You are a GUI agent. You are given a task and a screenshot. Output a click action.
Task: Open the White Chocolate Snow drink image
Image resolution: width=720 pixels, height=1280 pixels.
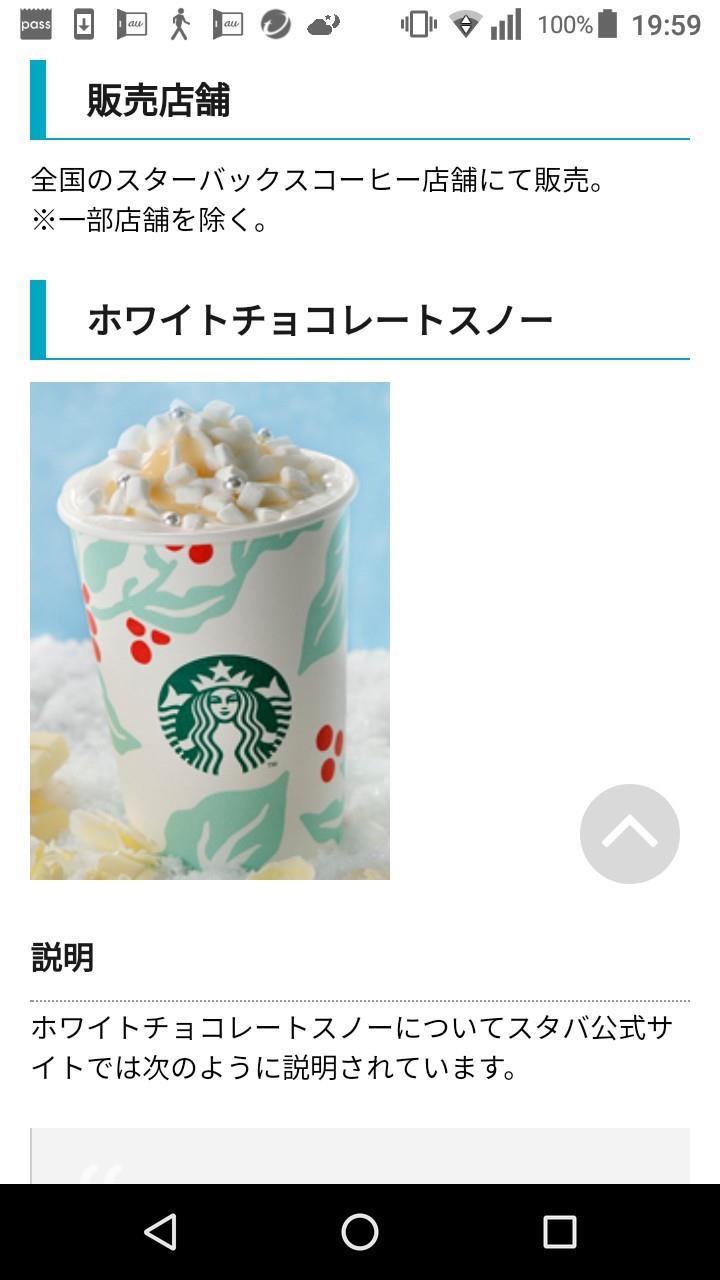(x=210, y=630)
